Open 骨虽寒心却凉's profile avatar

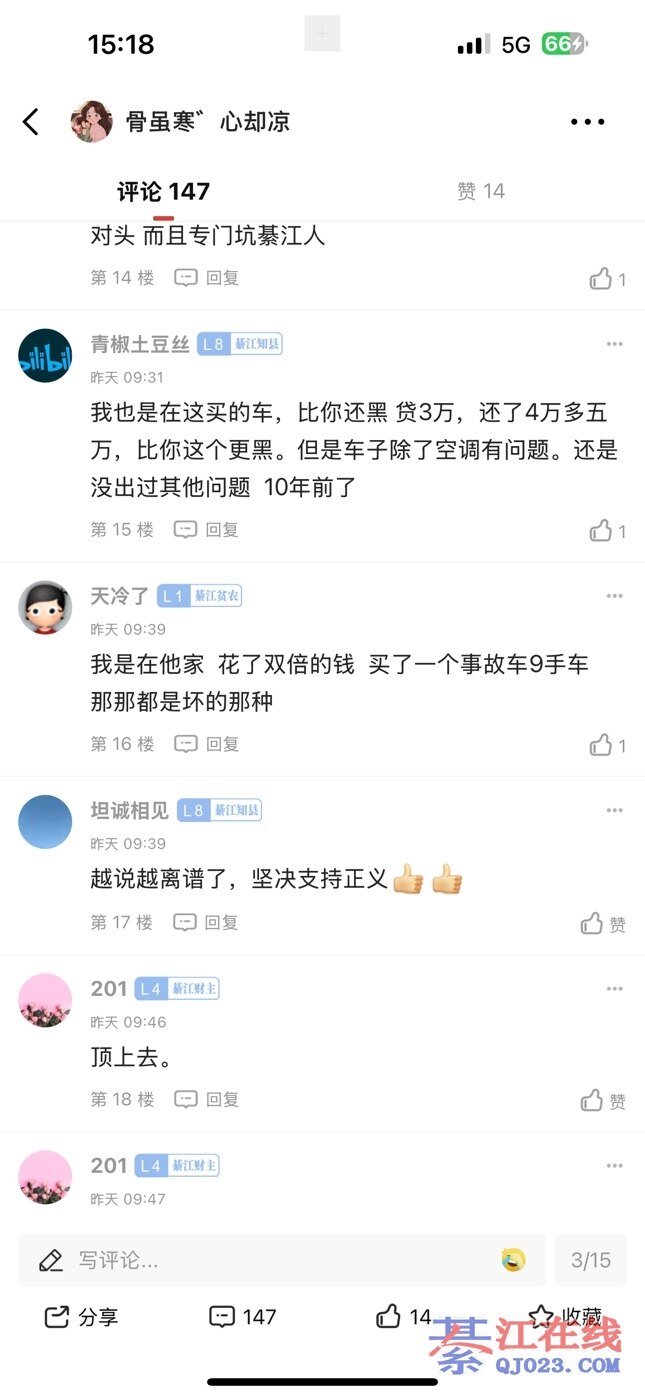pyautogui.click(x=91, y=122)
